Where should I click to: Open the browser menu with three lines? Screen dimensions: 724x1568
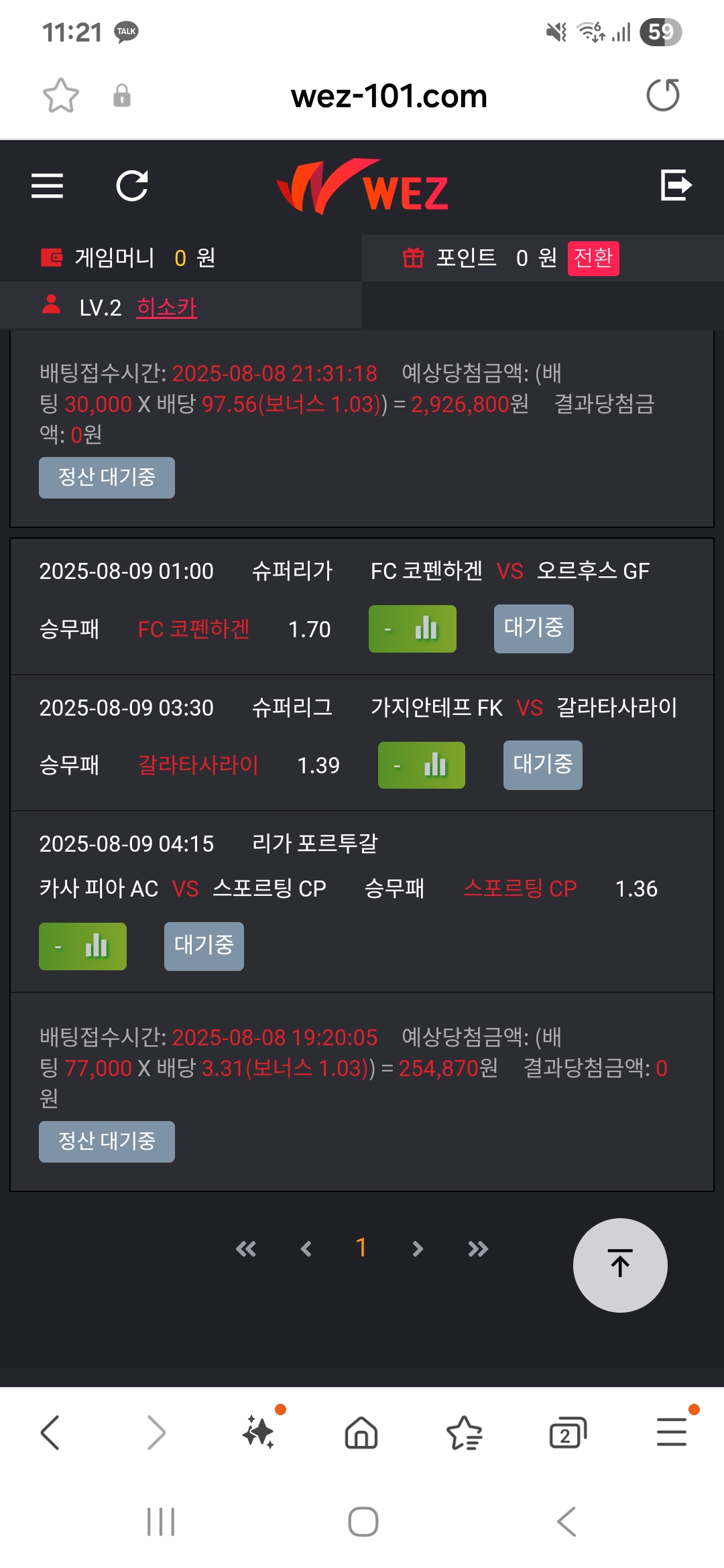[672, 1431]
